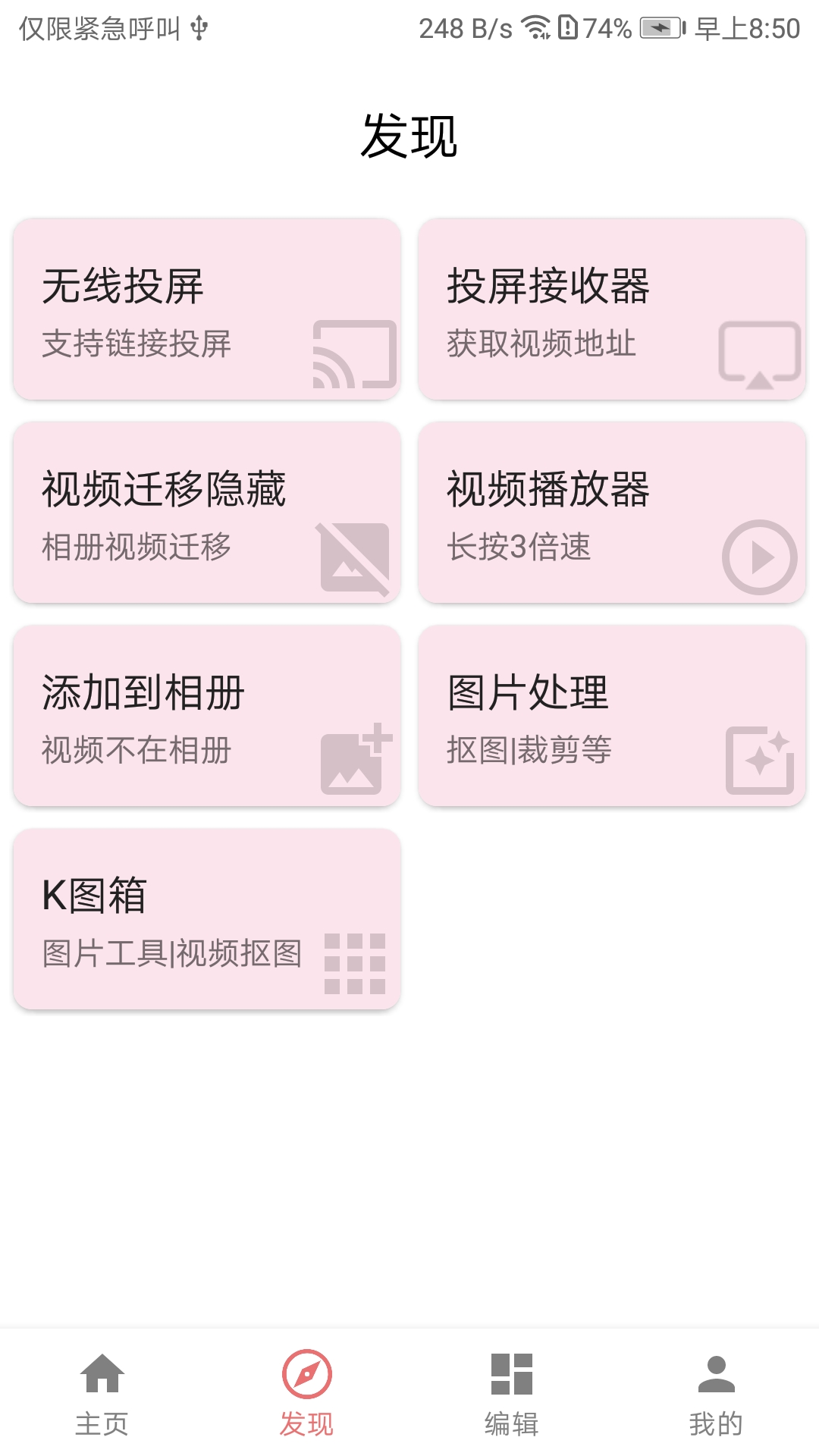Click the screen mirroring receiver icon on 投屏接收器
Viewport: 819px width, 1456px height.
coord(762,353)
